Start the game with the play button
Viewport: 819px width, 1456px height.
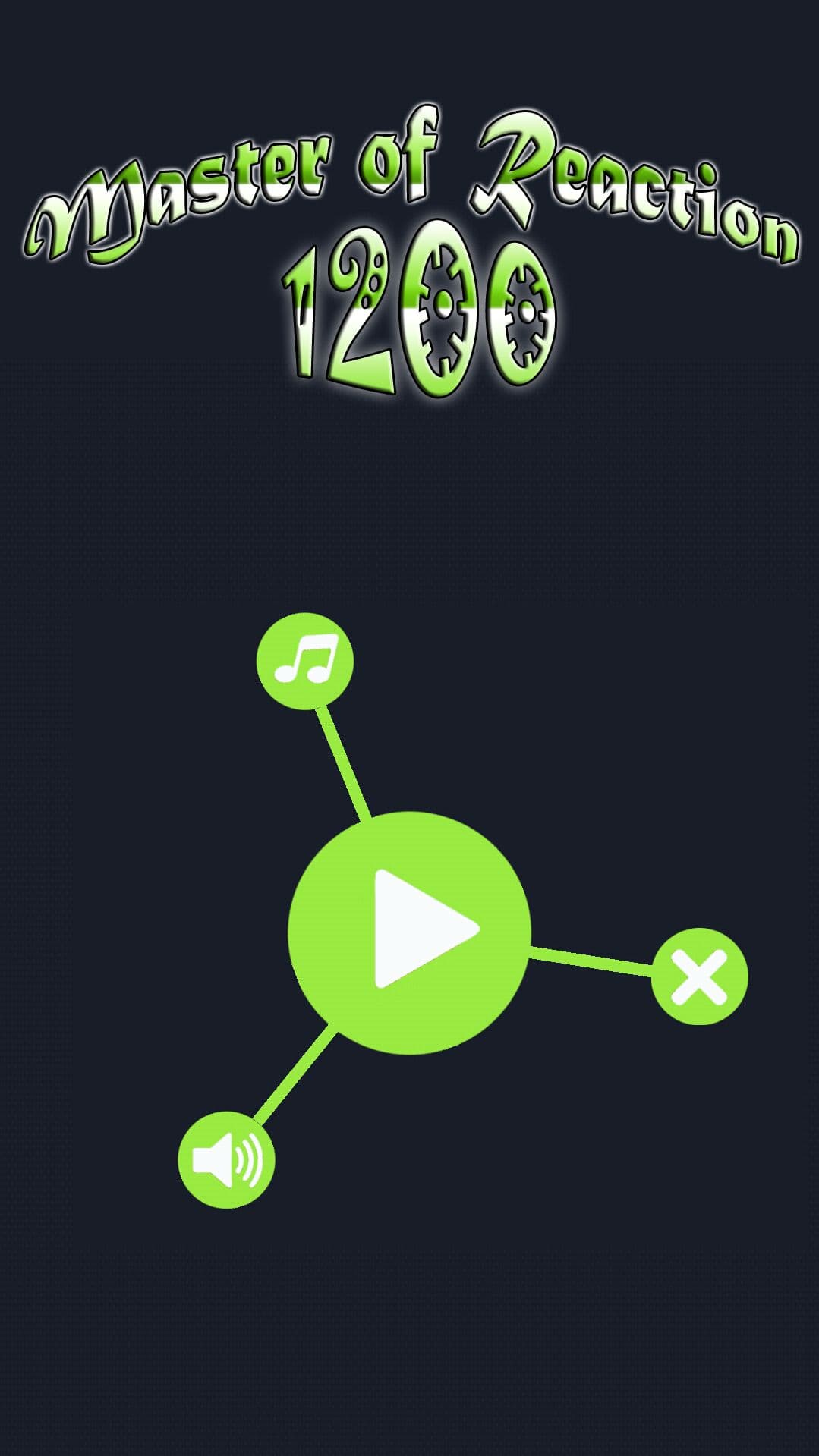(x=410, y=931)
